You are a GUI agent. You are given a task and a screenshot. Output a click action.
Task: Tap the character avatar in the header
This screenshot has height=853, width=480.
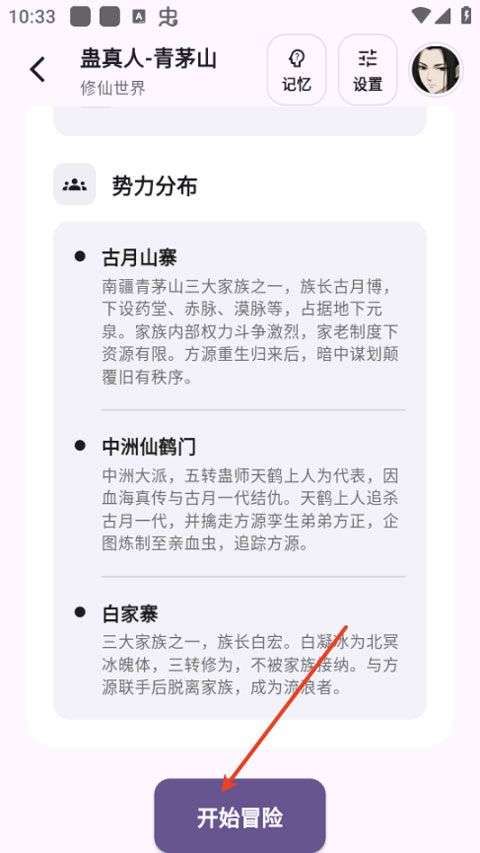[x=436, y=70]
